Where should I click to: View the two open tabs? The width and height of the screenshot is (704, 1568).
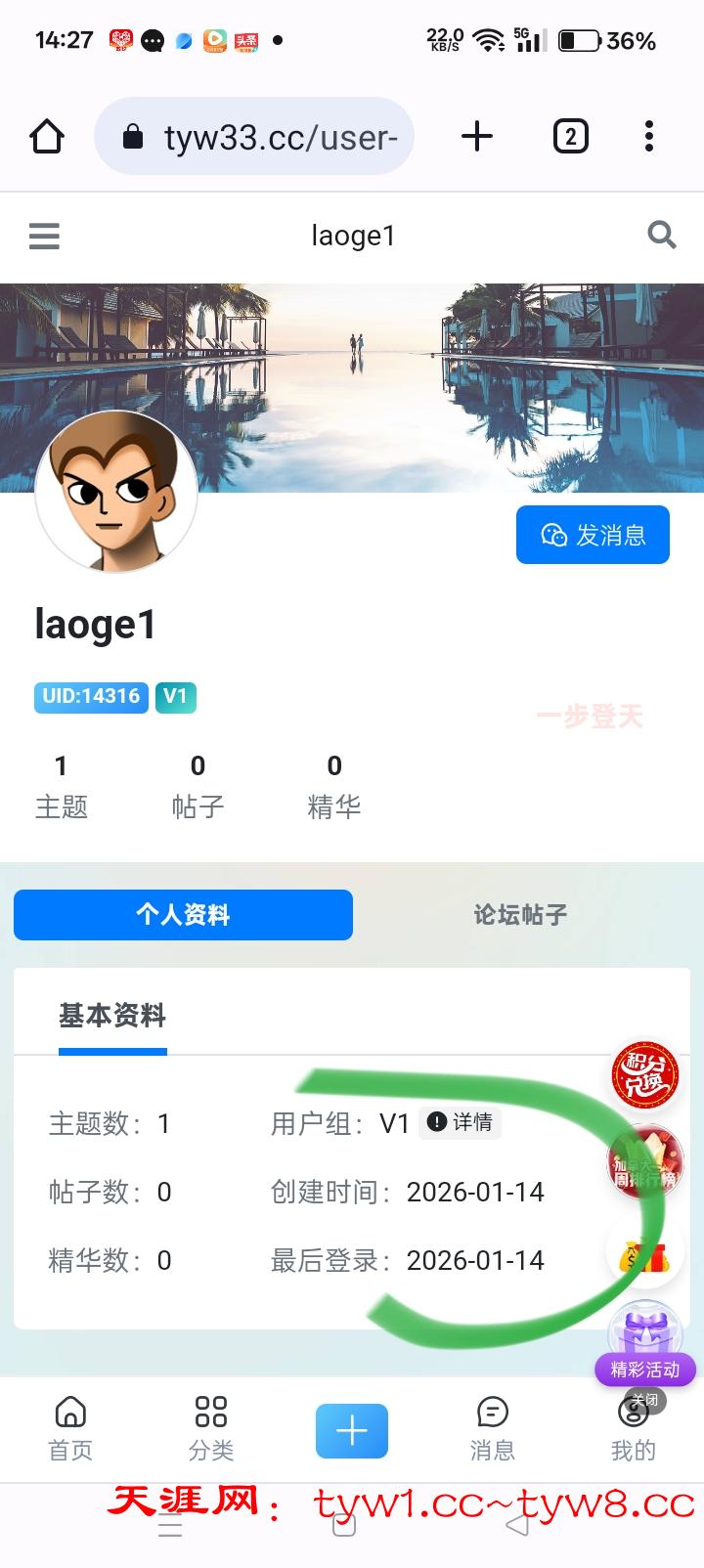tap(571, 137)
